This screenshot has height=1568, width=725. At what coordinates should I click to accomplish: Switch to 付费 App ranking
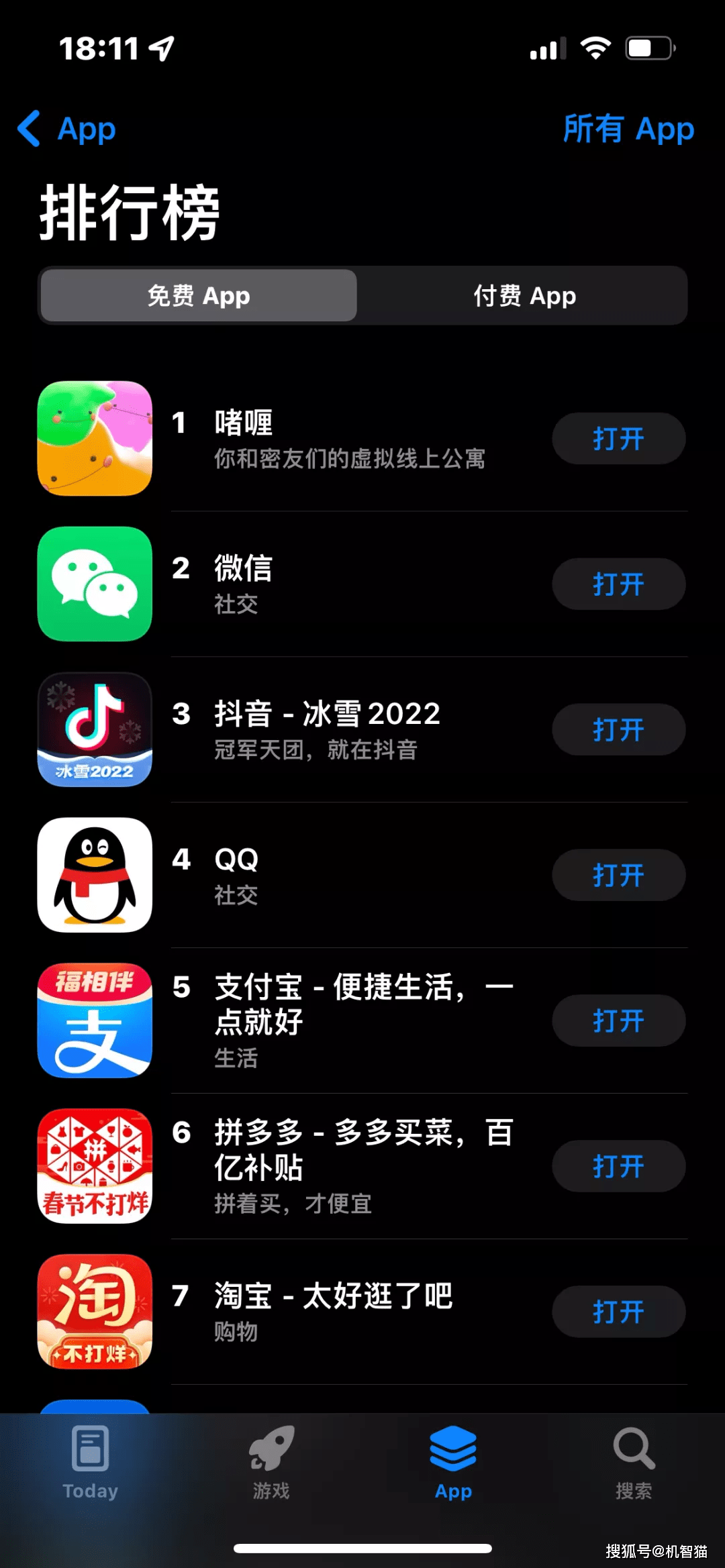524,296
